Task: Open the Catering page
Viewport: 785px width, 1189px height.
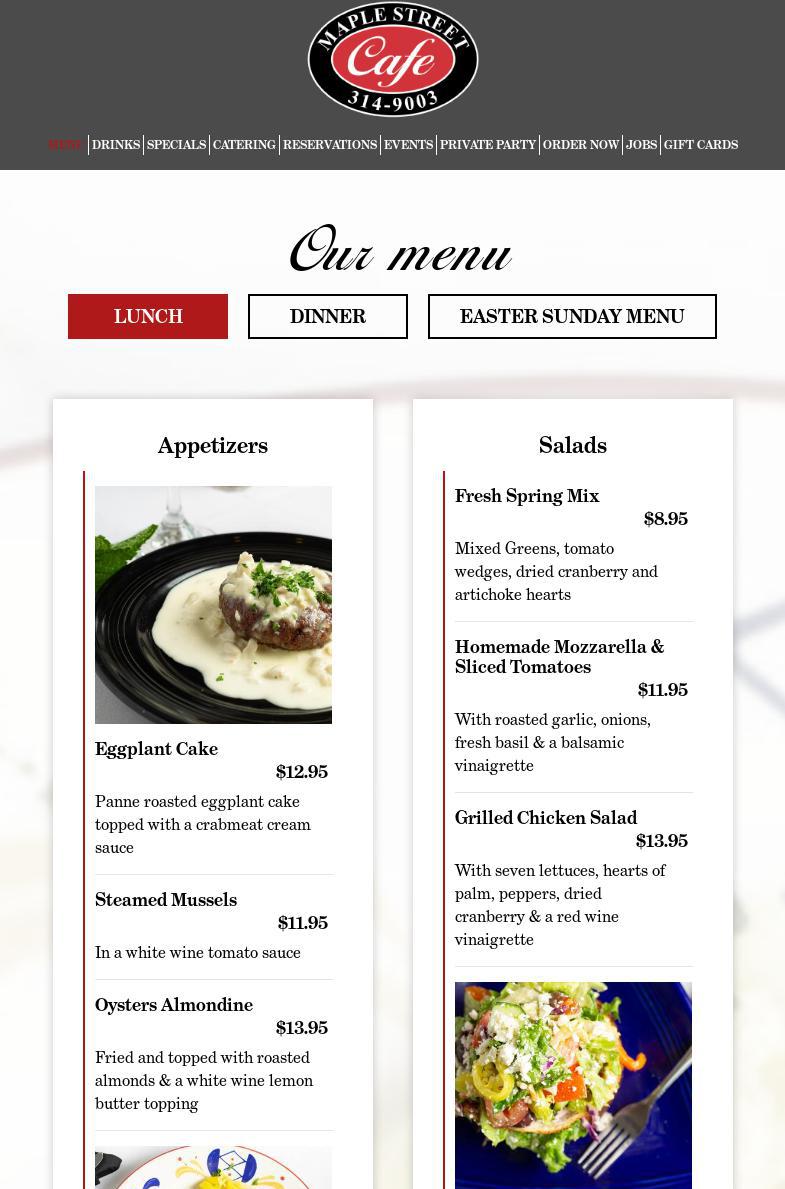Action: click(244, 145)
